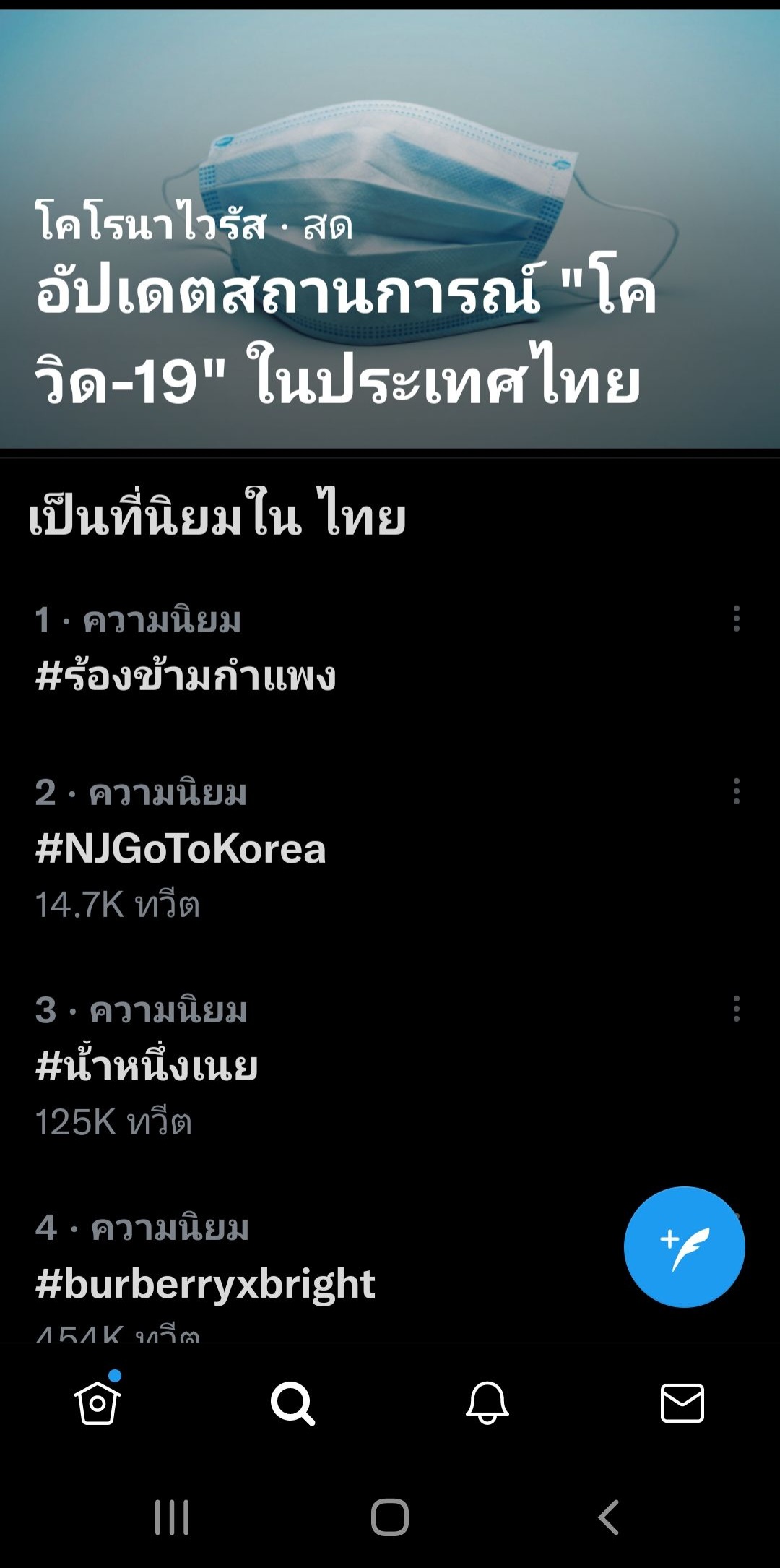The image size is (780, 1568).
Task: Open more options for #NJGoToKorea trend
Action: pyautogui.click(x=736, y=792)
